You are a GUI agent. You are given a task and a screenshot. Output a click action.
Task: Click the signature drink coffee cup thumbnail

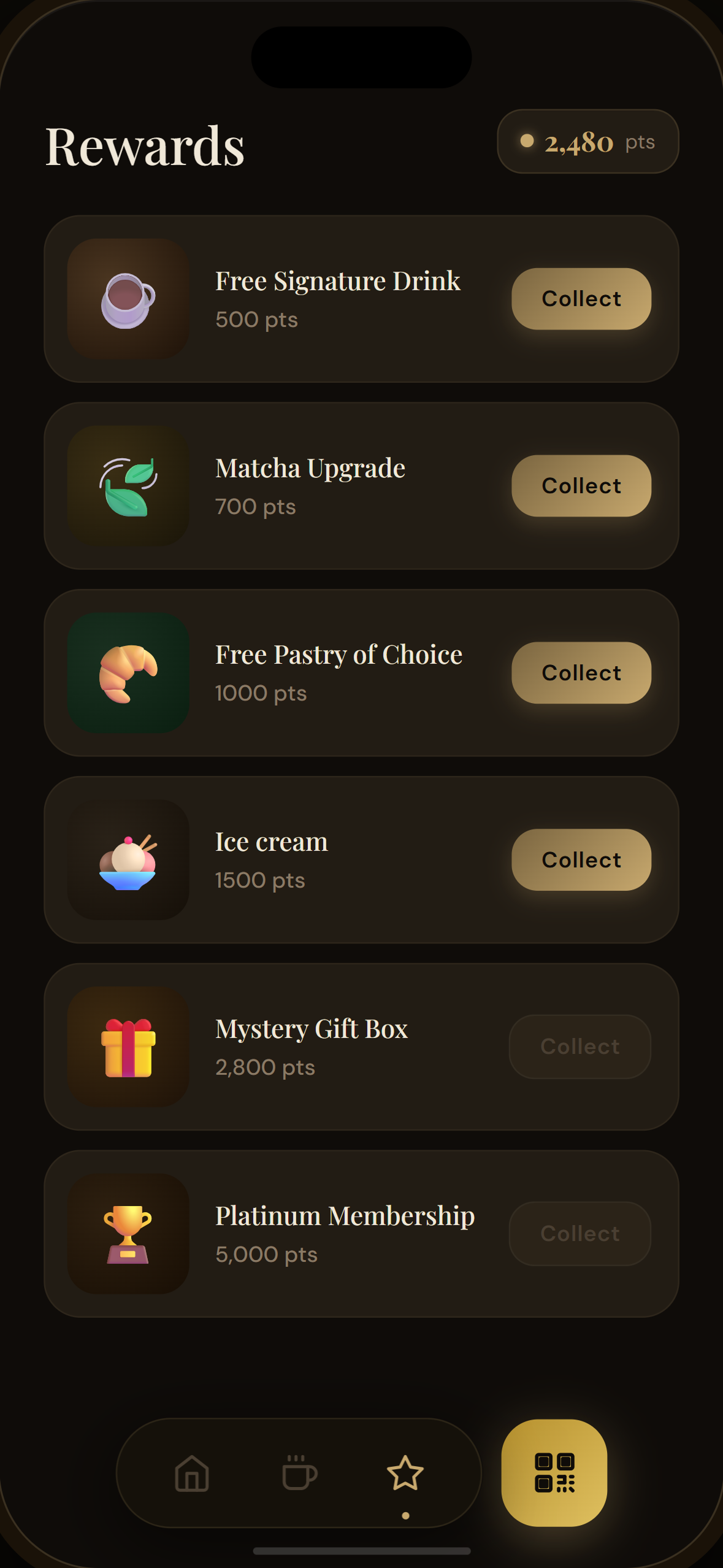(128, 299)
